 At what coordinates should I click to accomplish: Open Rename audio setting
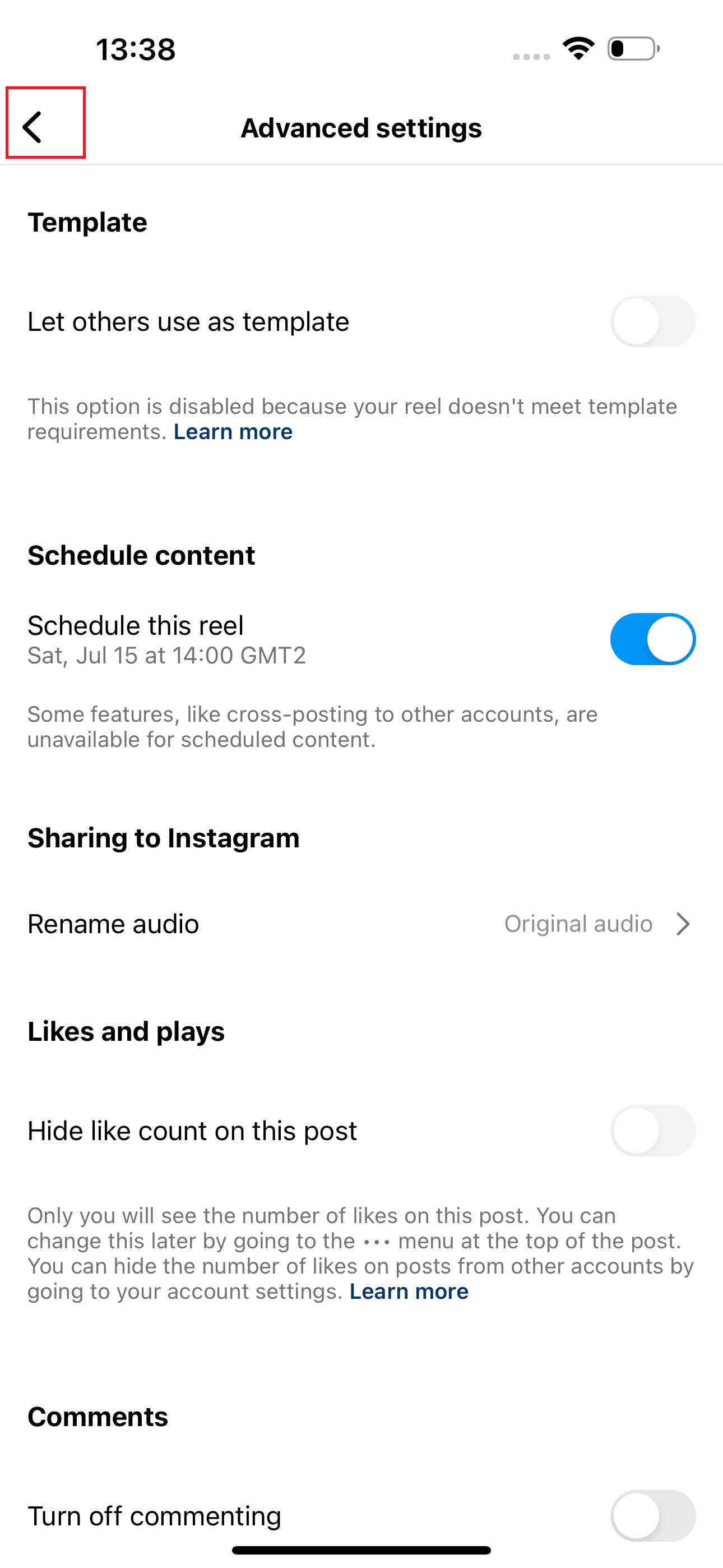361,924
